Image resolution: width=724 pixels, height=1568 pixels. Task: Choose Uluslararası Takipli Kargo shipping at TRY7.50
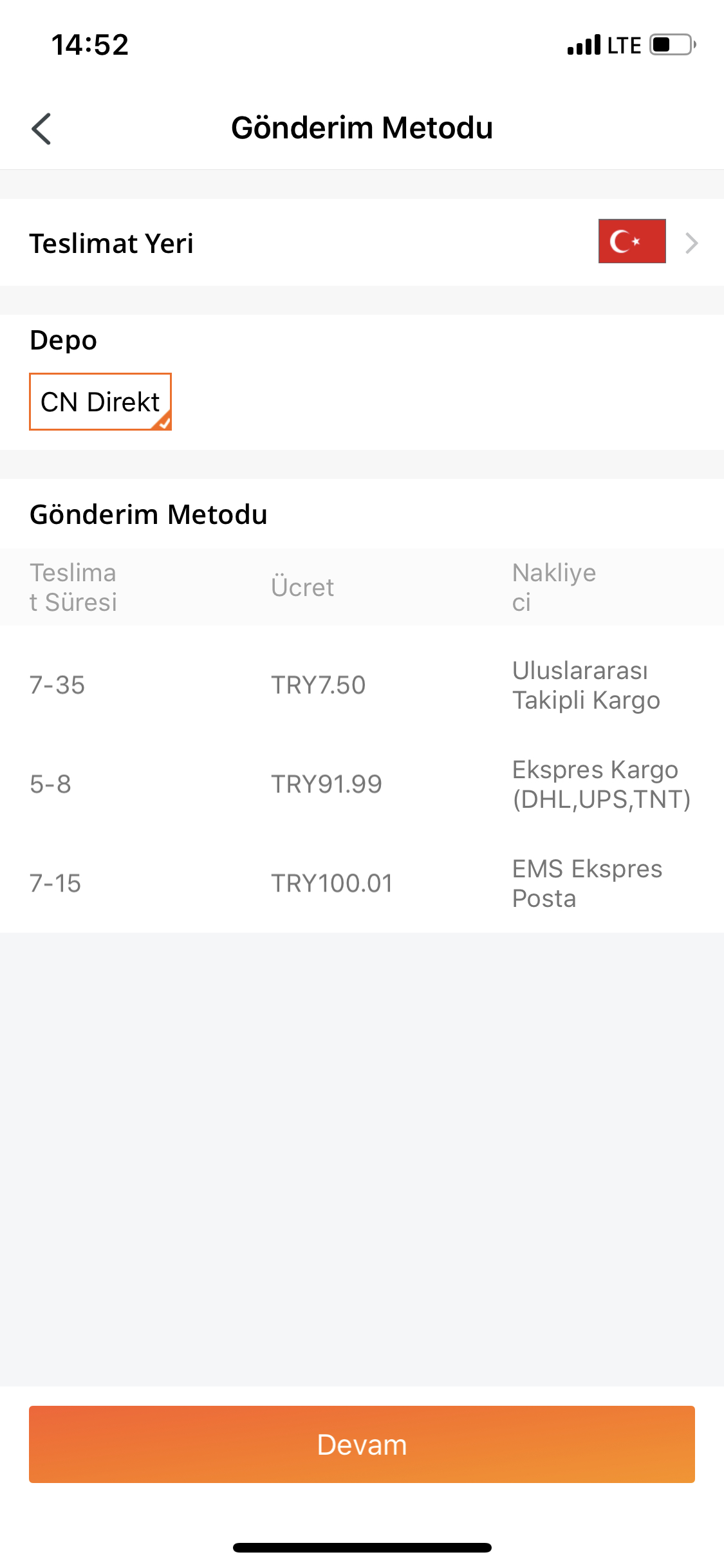(x=362, y=685)
